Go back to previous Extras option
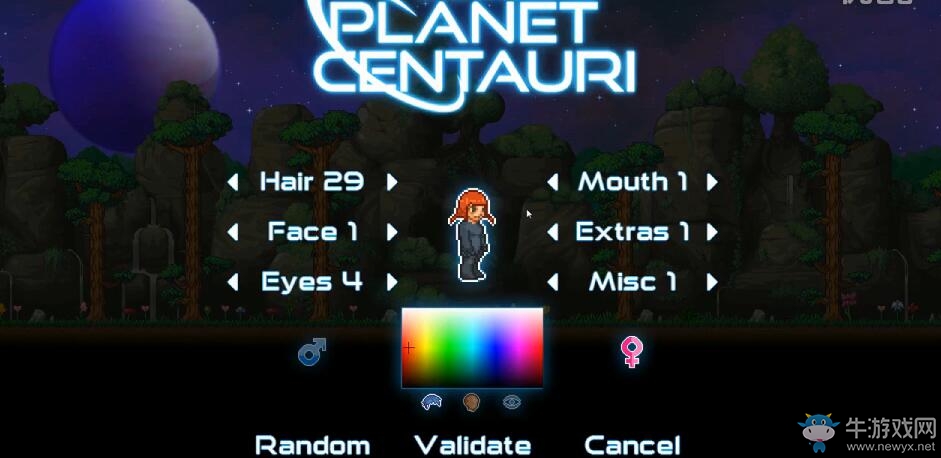This screenshot has width=941, height=458. [x=552, y=232]
